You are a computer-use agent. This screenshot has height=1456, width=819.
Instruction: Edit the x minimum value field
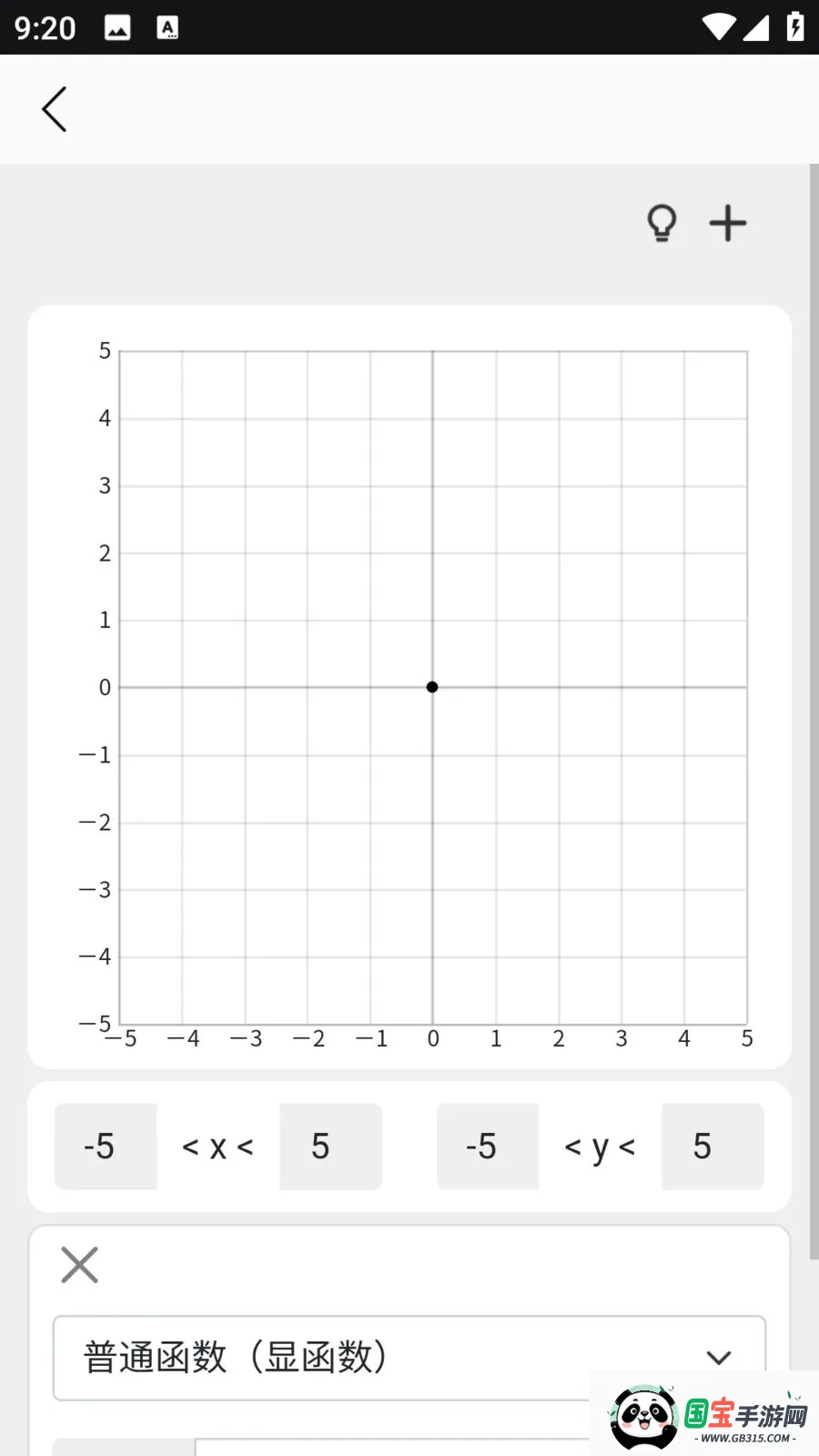[106, 1147]
